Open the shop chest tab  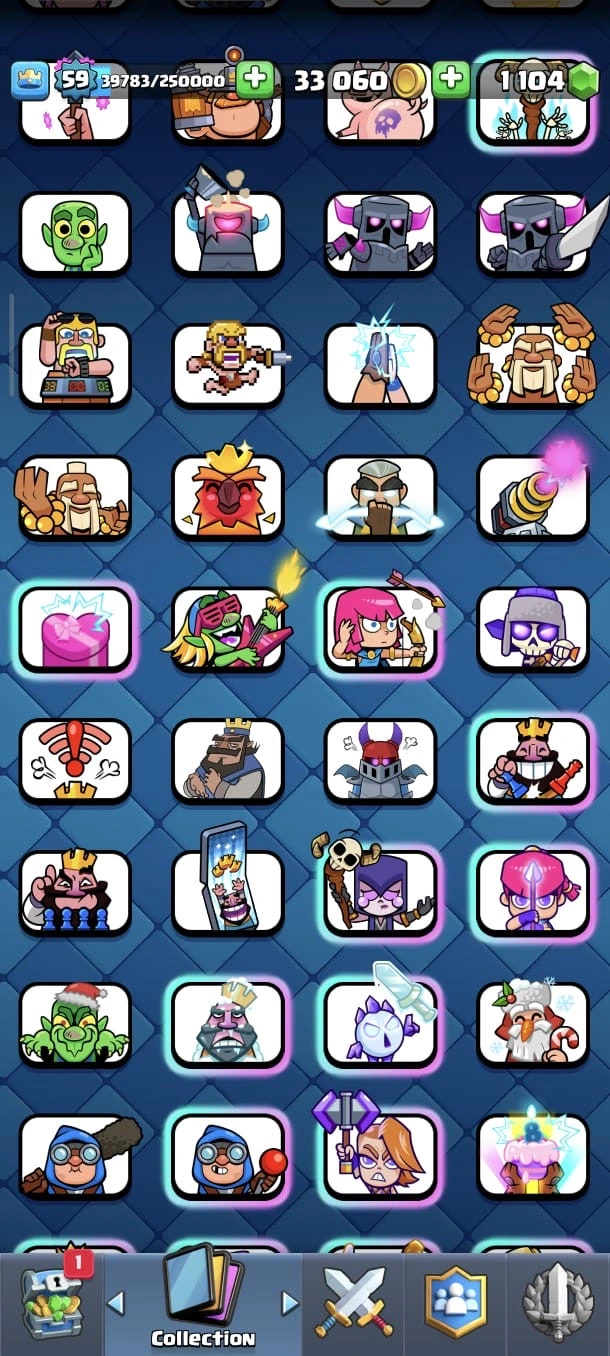50,1302
